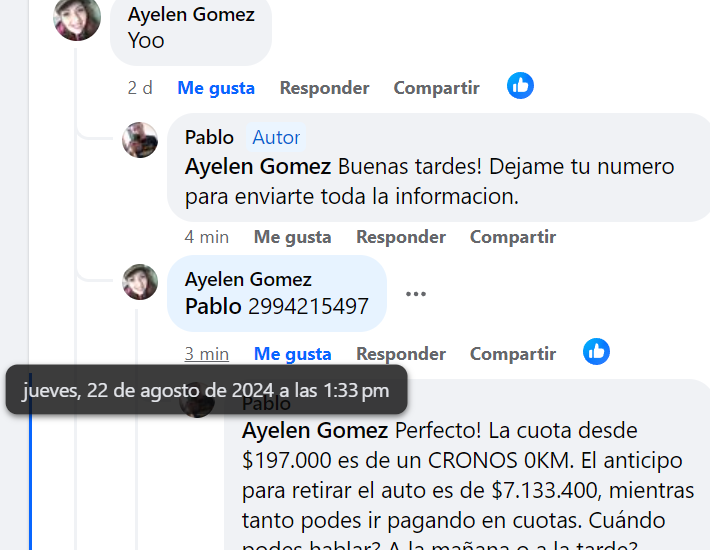Reply to Ayelen's Yoo comment

pos(324,88)
